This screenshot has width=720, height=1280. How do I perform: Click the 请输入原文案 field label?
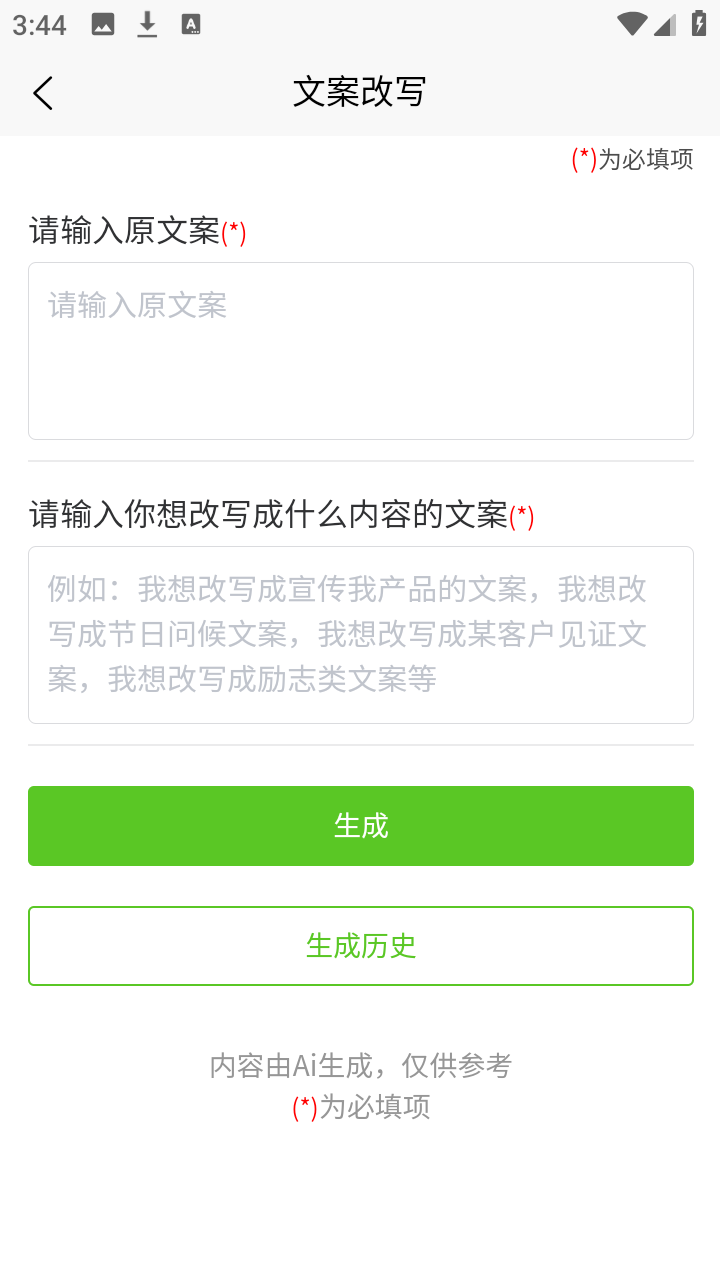click(123, 232)
